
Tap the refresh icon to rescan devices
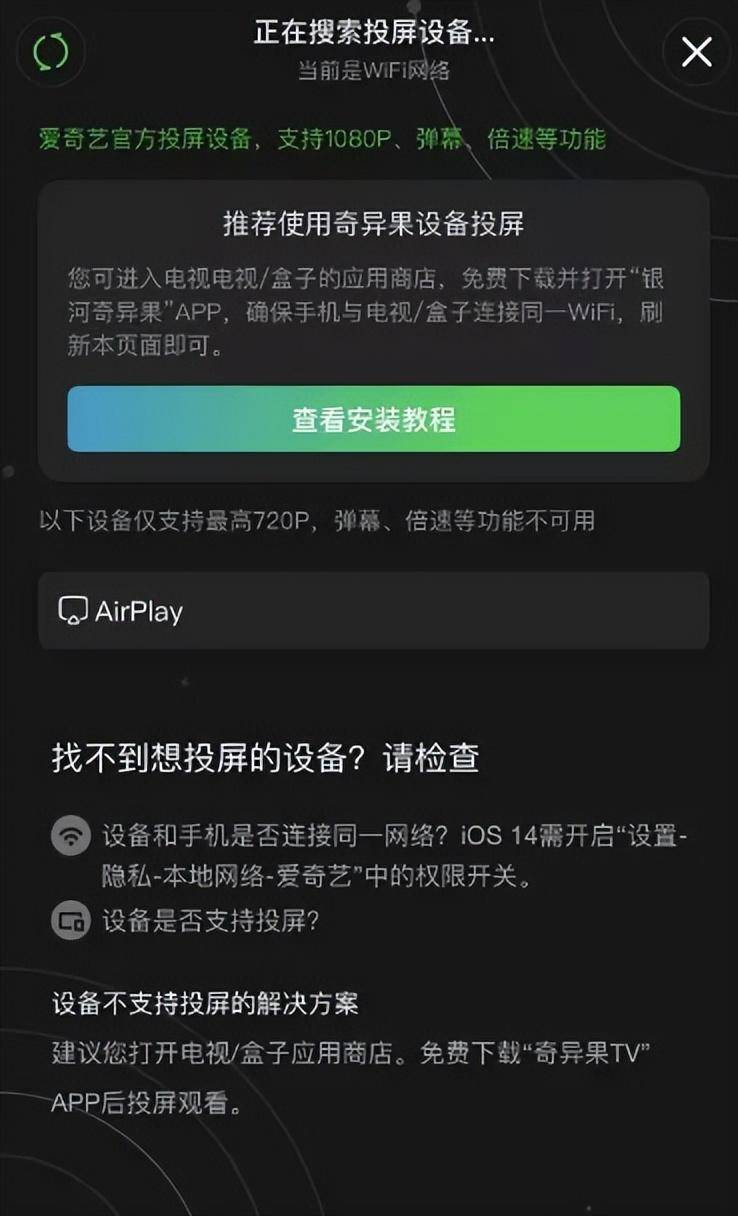(x=51, y=52)
